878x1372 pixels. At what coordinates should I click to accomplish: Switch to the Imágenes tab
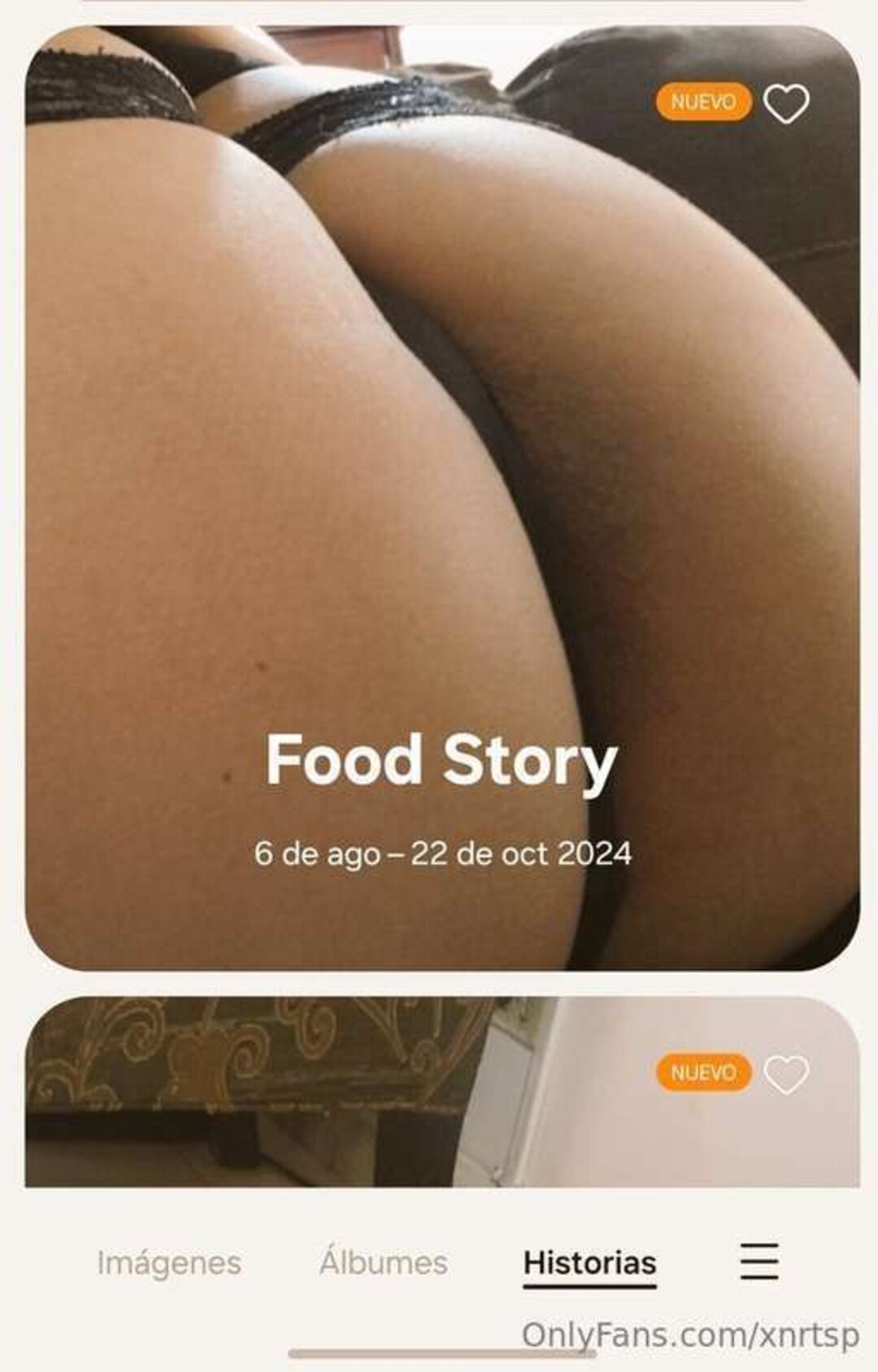click(169, 1263)
